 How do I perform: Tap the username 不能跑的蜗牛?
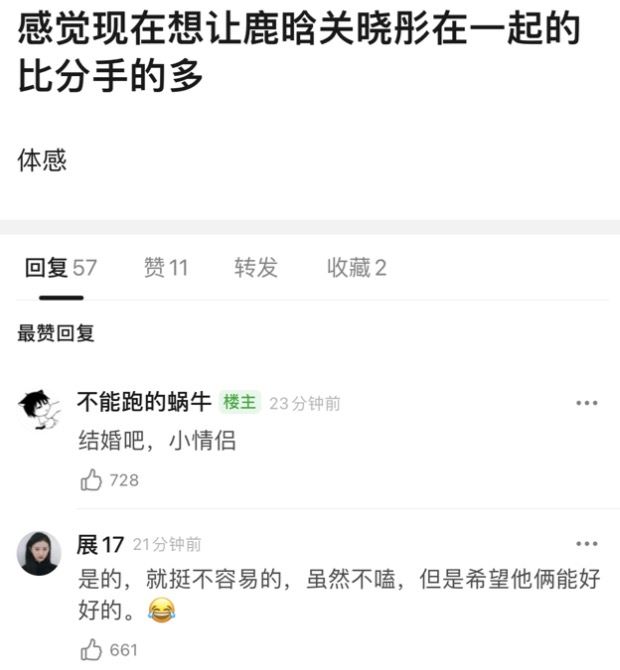[x=144, y=402]
